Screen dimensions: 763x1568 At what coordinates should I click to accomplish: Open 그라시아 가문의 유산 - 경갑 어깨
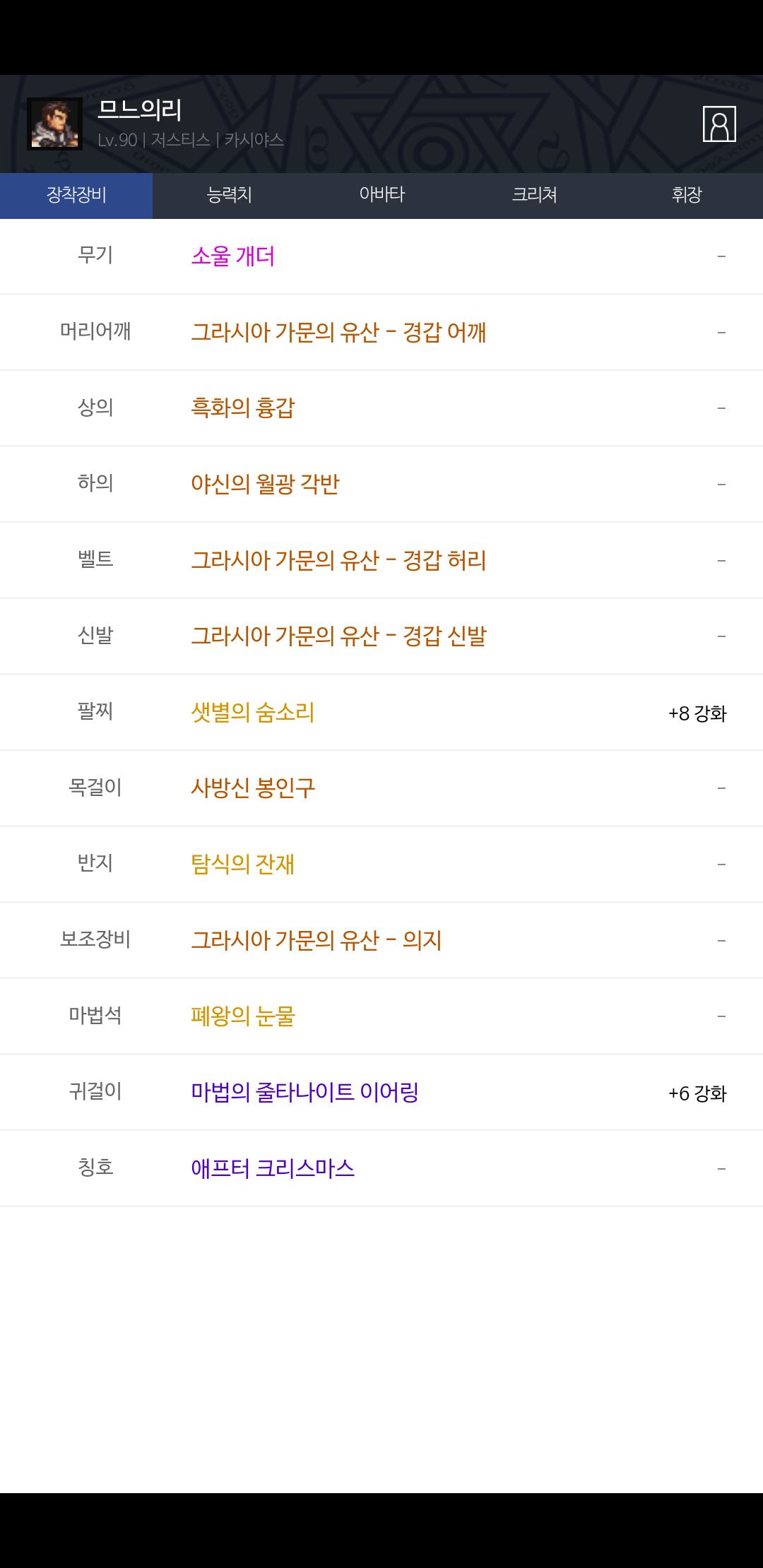click(338, 332)
